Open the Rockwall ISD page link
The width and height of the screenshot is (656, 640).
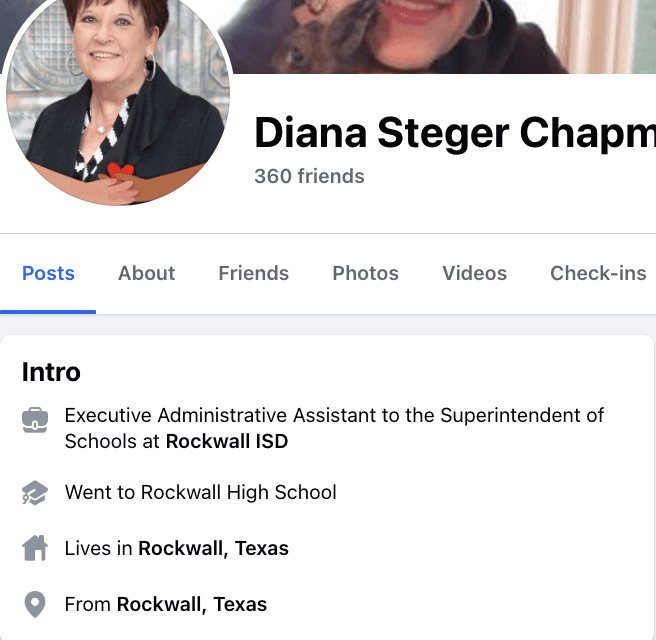(227, 441)
